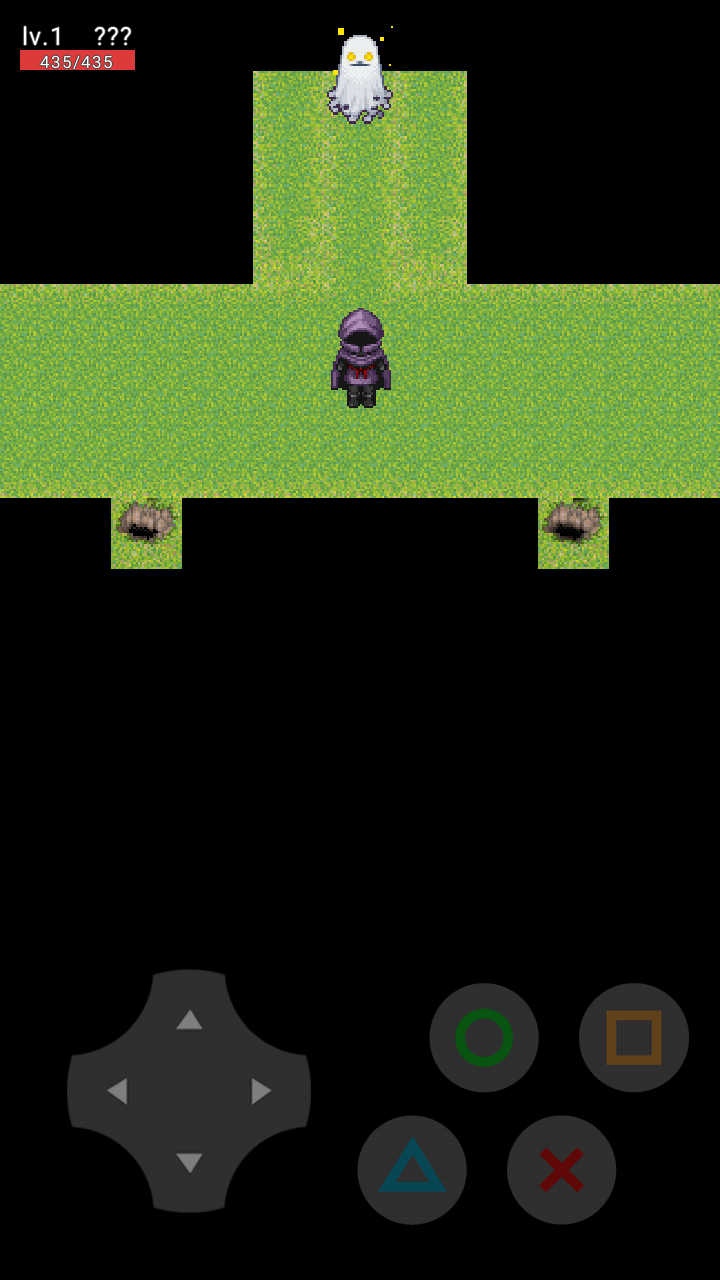The width and height of the screenshot is (720, 1280).
Task: Tap the left arrow on the D-pad
Action: [117, 1091]
